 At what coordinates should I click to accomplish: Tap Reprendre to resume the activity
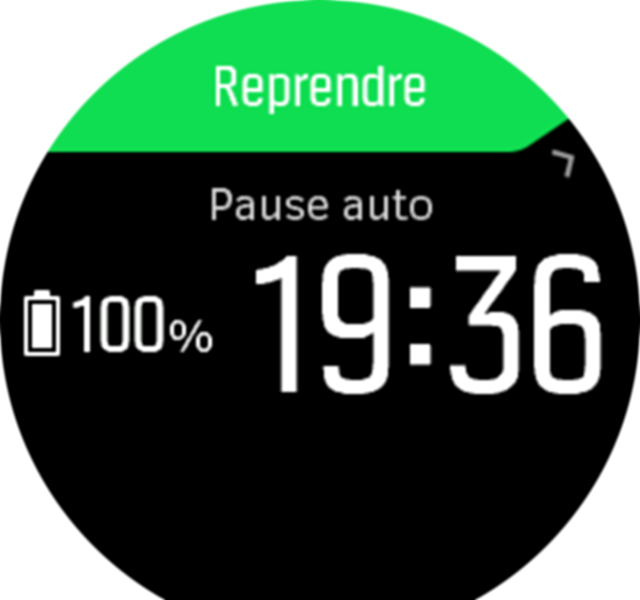[318, 88]
